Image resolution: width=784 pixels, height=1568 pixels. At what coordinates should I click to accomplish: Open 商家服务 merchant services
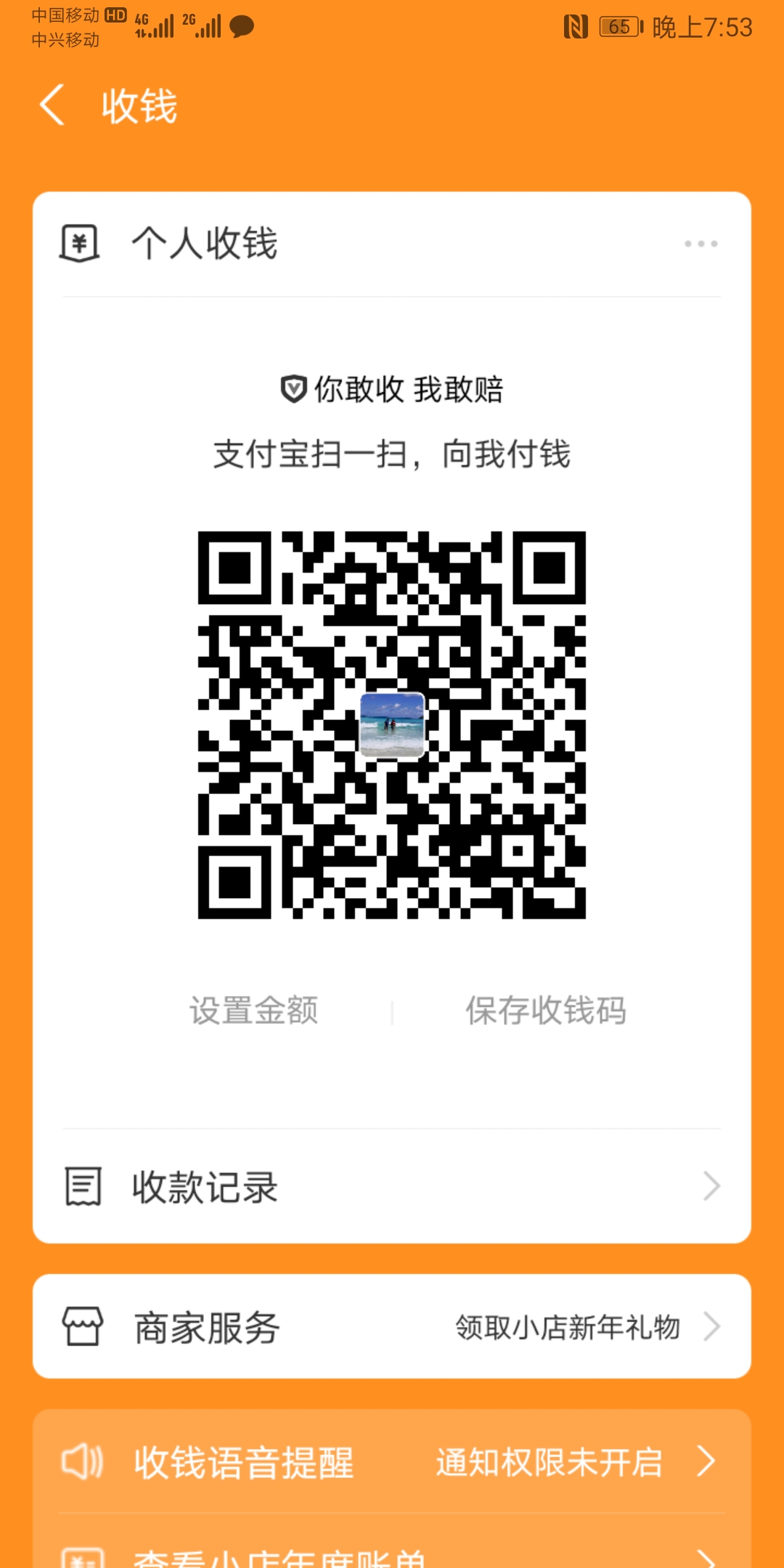tap(392, 1327)
